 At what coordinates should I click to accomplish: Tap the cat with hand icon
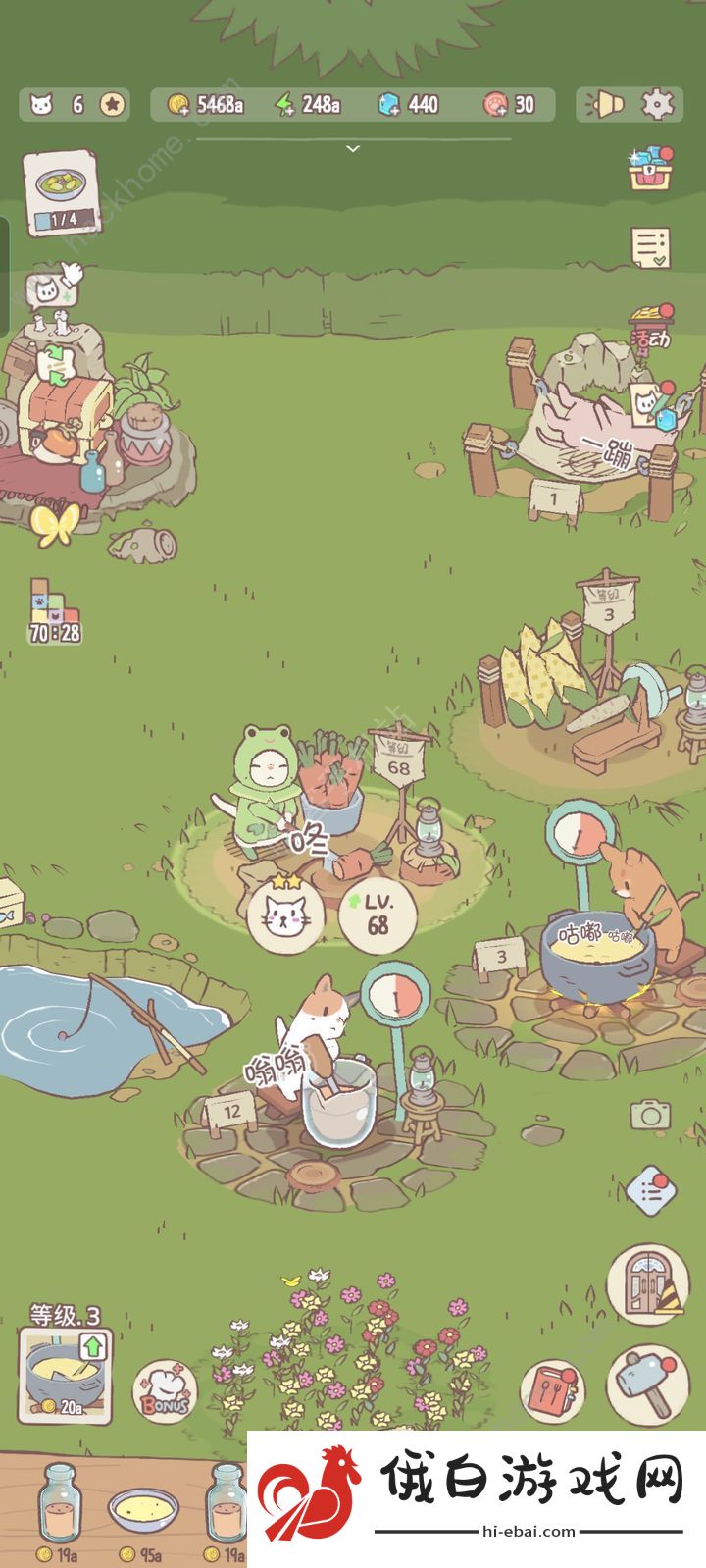coord(51,287)
